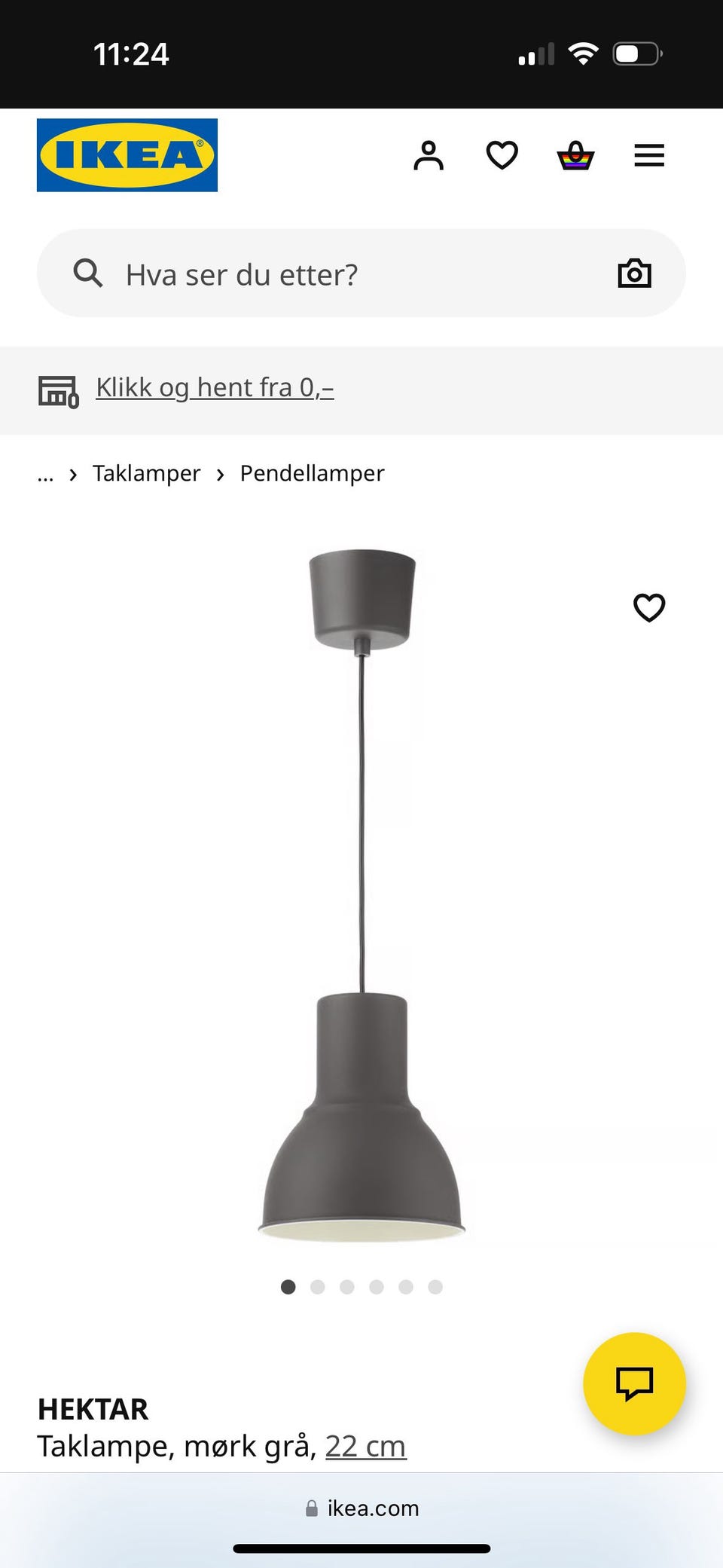Select the third carousel dot
Image resolution: width=723 pixels, height=1568 pixels.
(346, 1288)
